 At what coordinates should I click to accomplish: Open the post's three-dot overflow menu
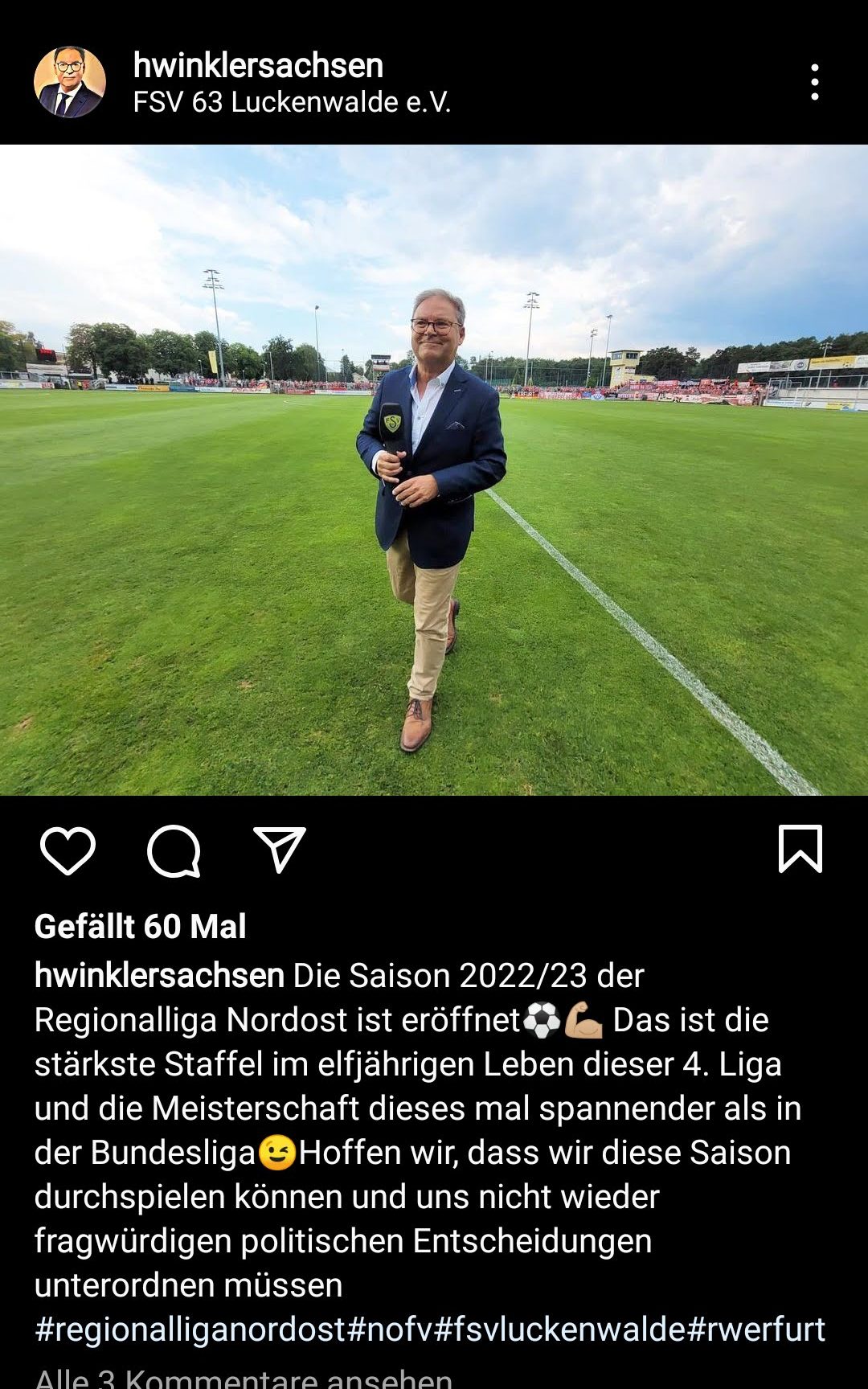pos(814,82)
